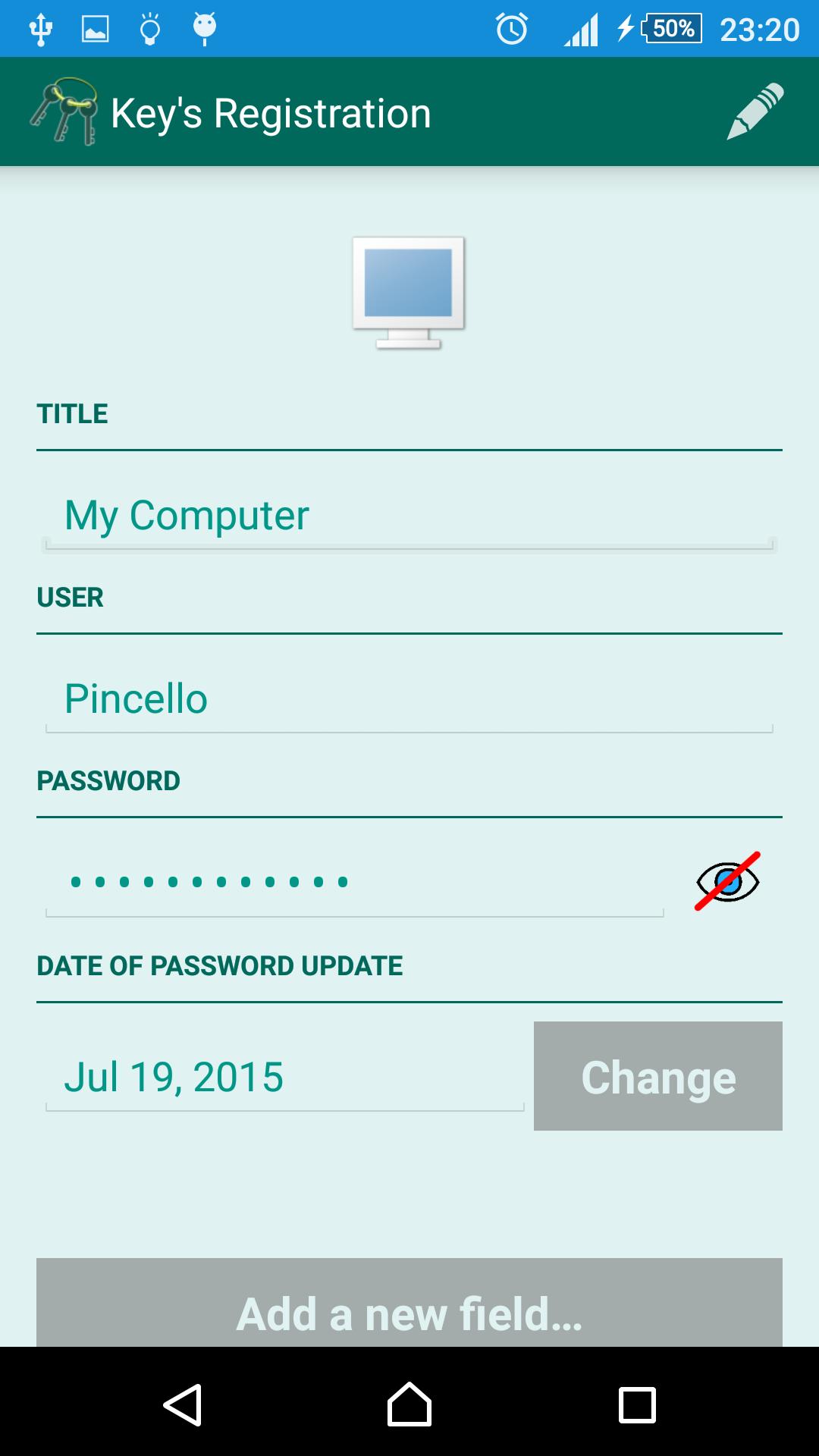The width and height of the screenshot is (819, 1456).
Task: Tap the Jul 19, 2015 date field
Action: [285, 1077]
